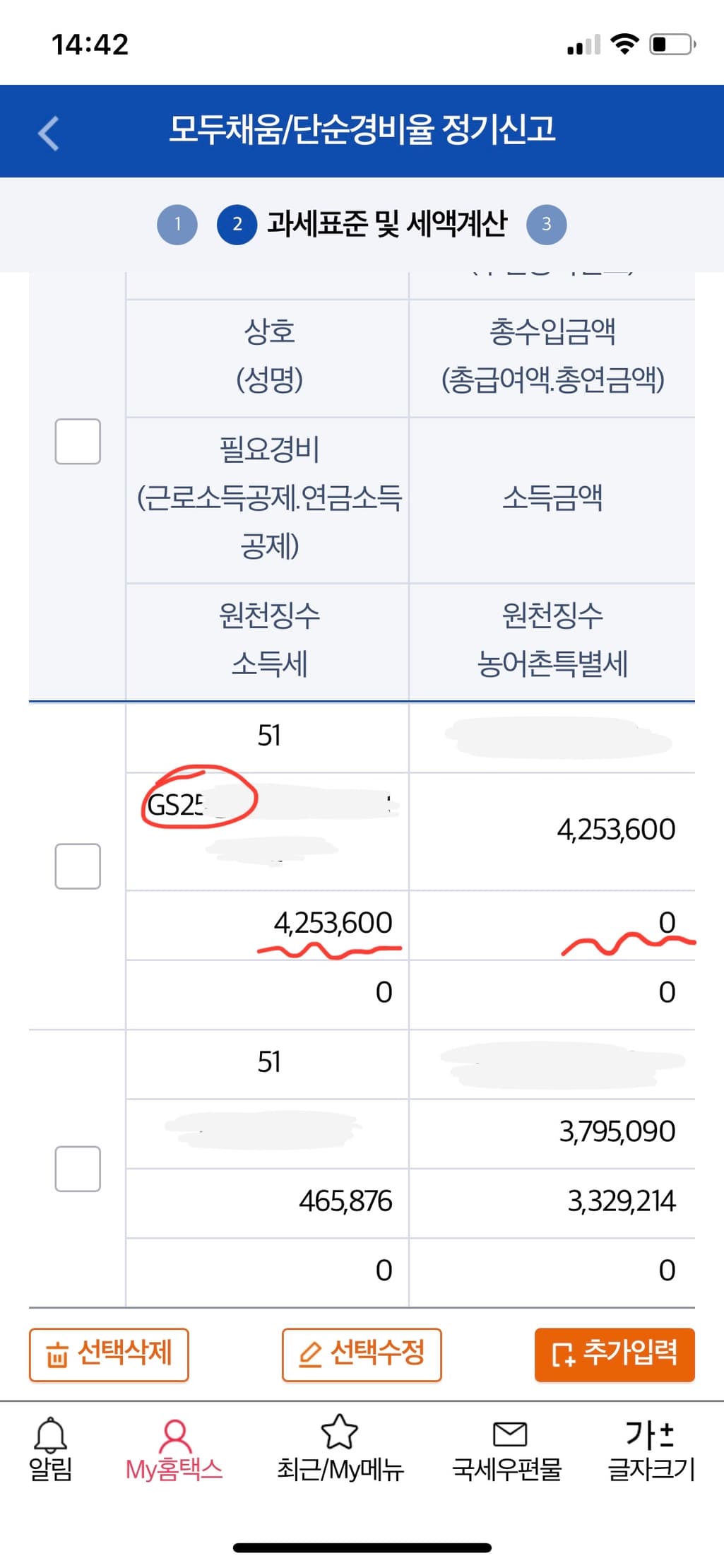Check the GS25 row with 4,253,600

point(78,866)
